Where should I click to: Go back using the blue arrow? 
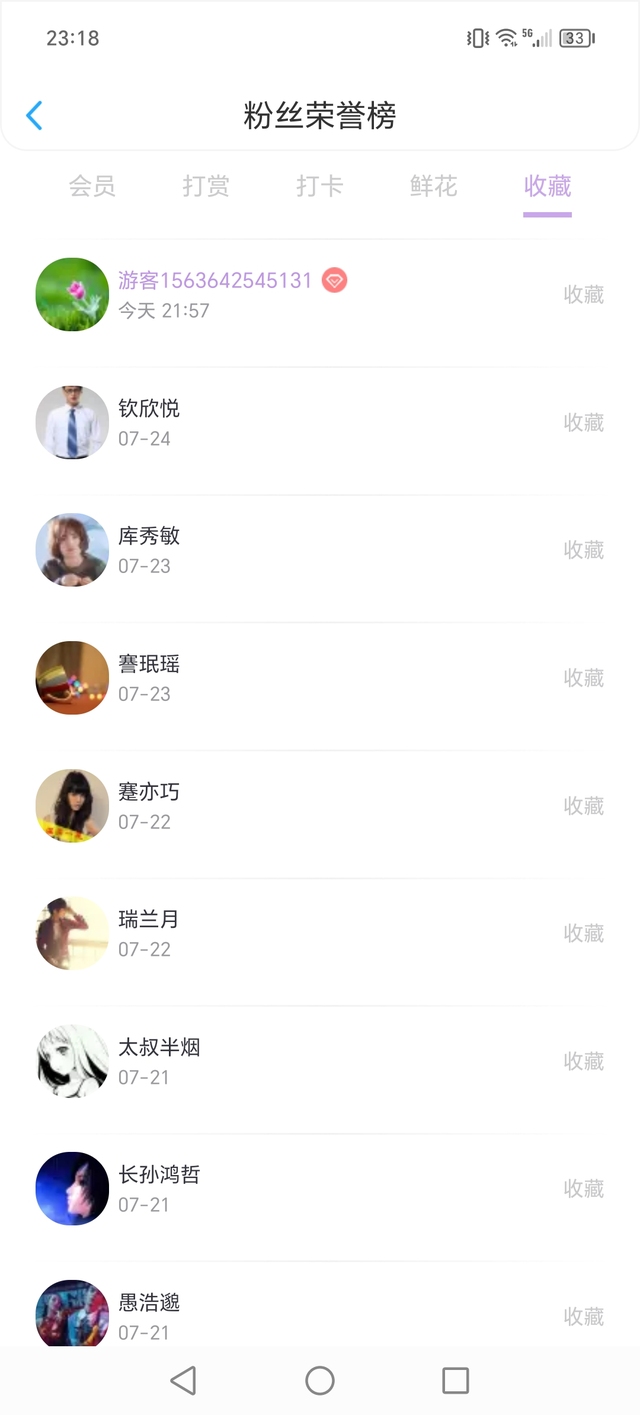click(34, 116)
